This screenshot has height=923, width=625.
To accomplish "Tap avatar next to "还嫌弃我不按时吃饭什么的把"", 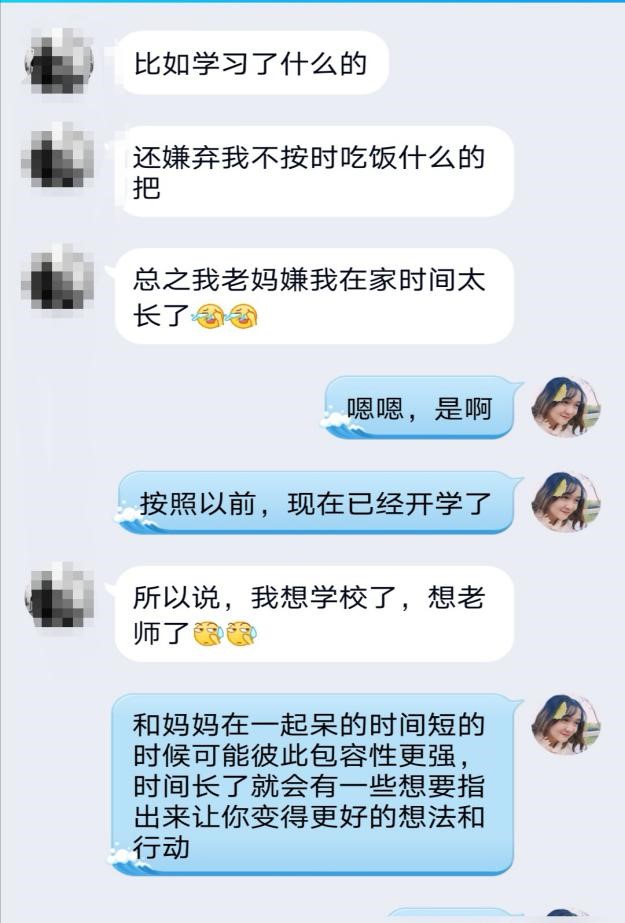I will pos(58,159).
